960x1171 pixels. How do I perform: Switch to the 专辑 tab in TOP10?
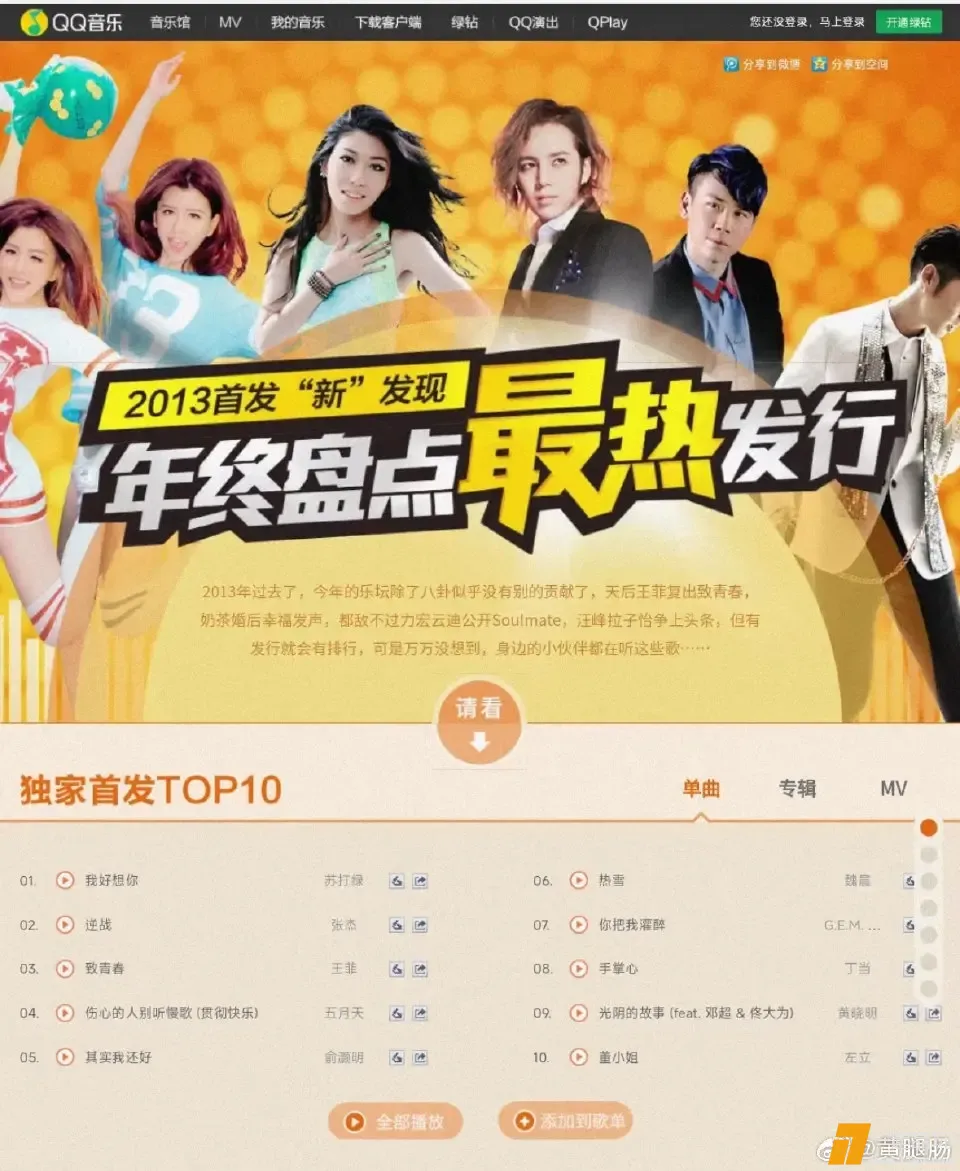[797, 789]
